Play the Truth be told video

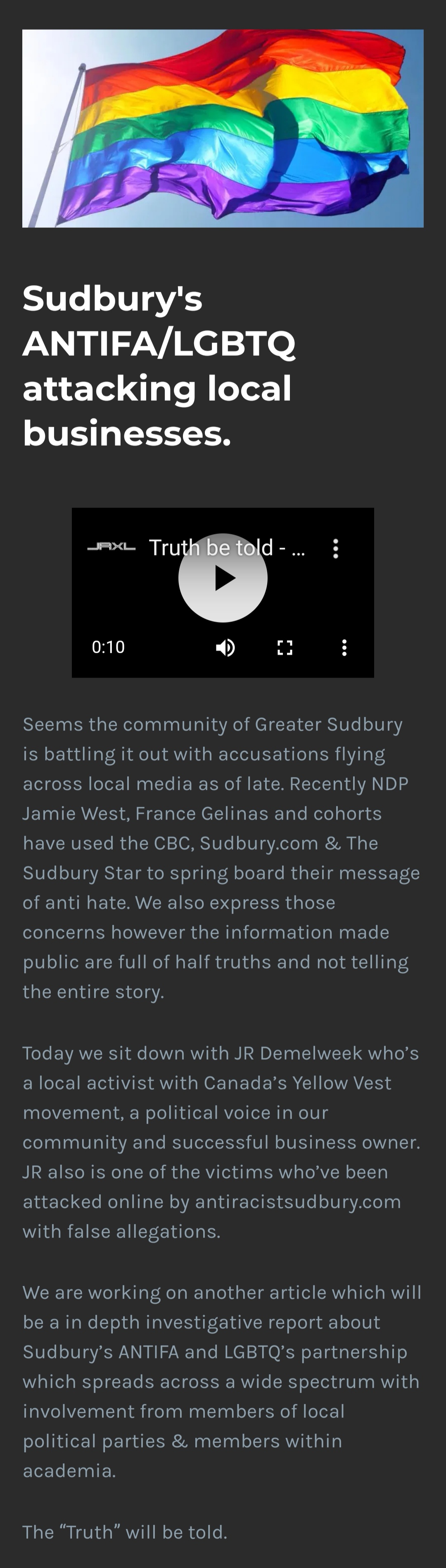point(223,578)
